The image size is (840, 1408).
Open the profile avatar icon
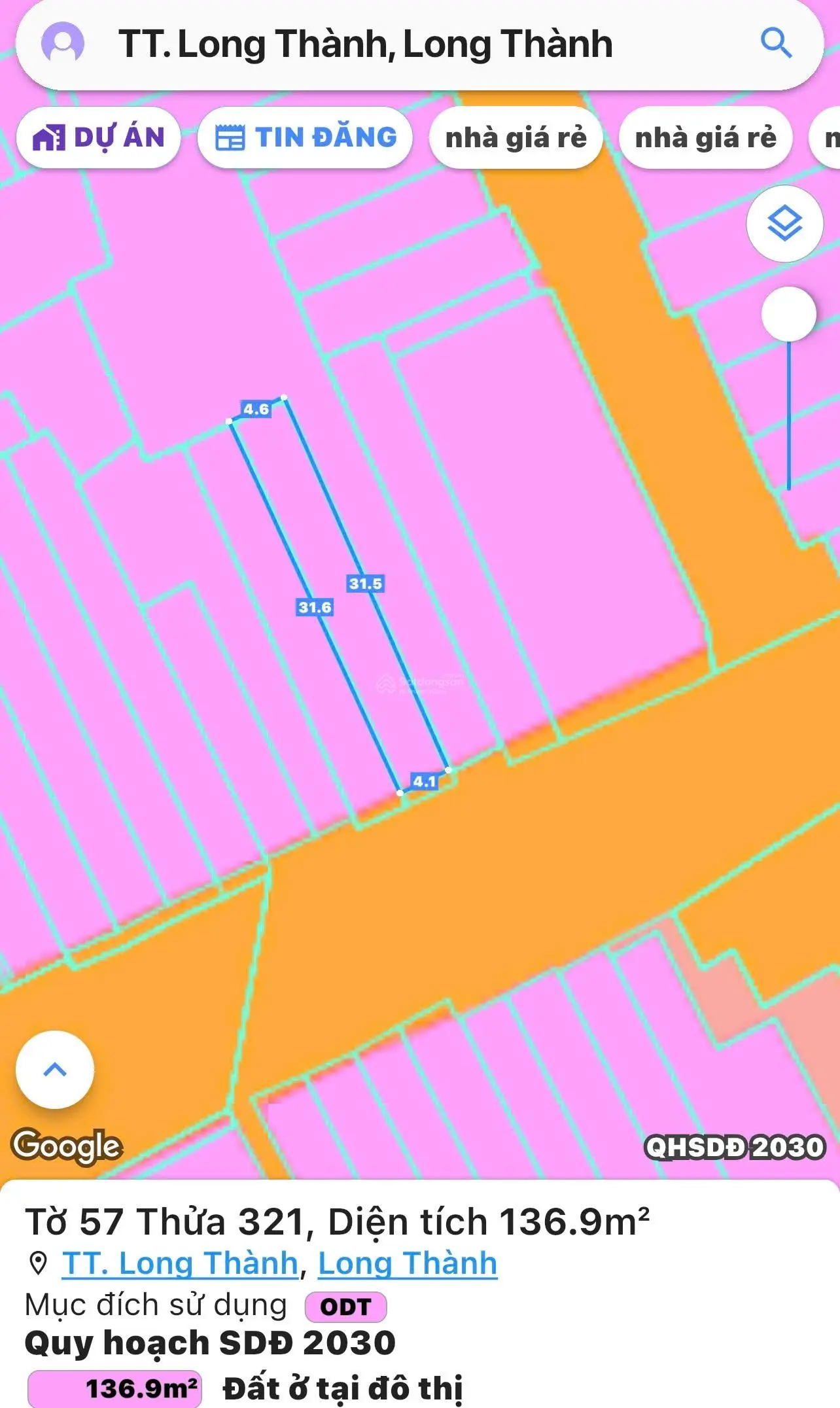pyautogui.click(x=63, y=43)
